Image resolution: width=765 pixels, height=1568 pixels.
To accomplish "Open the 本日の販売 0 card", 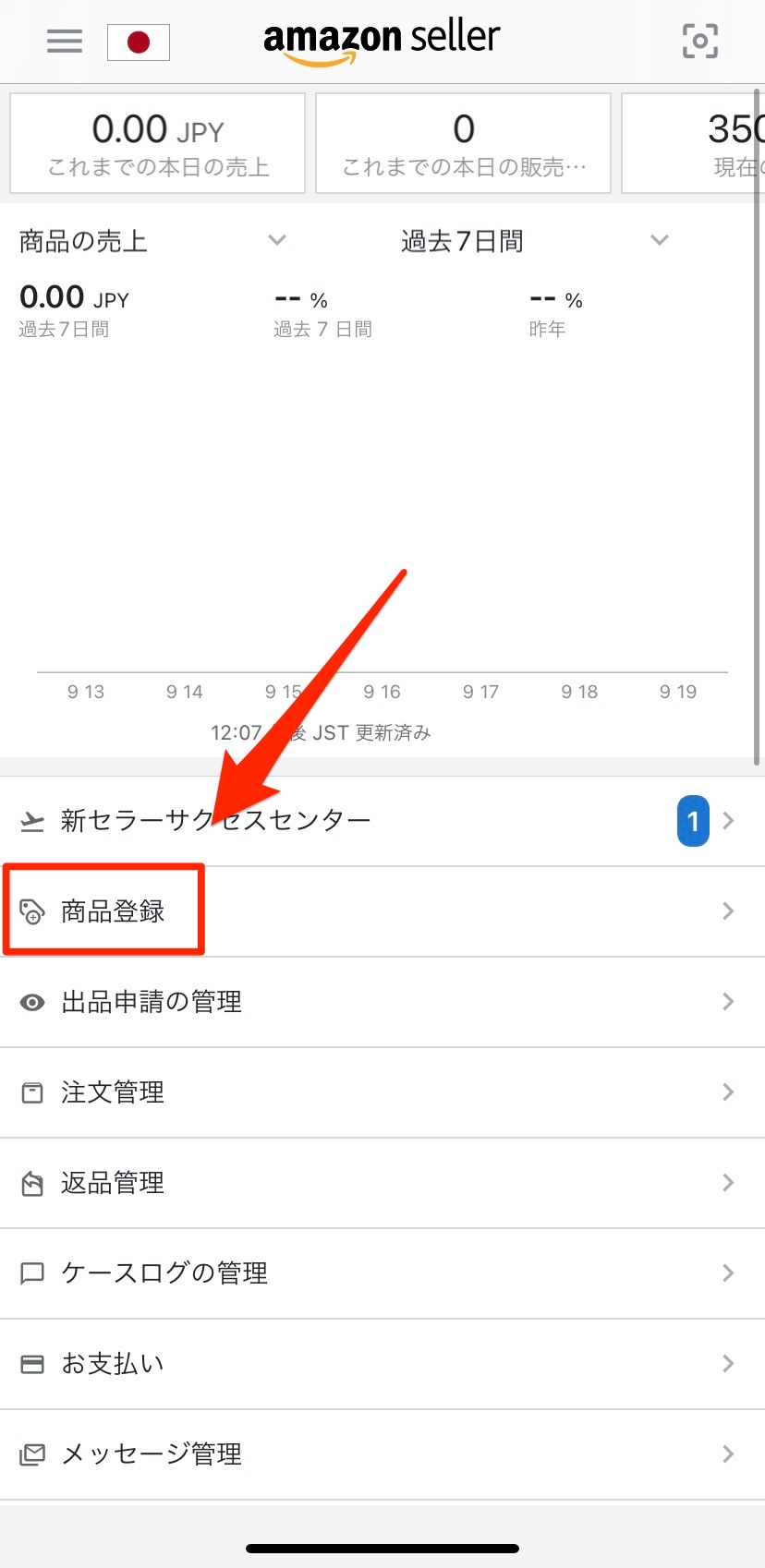I will pyautogui.click(x=463, y=143).
